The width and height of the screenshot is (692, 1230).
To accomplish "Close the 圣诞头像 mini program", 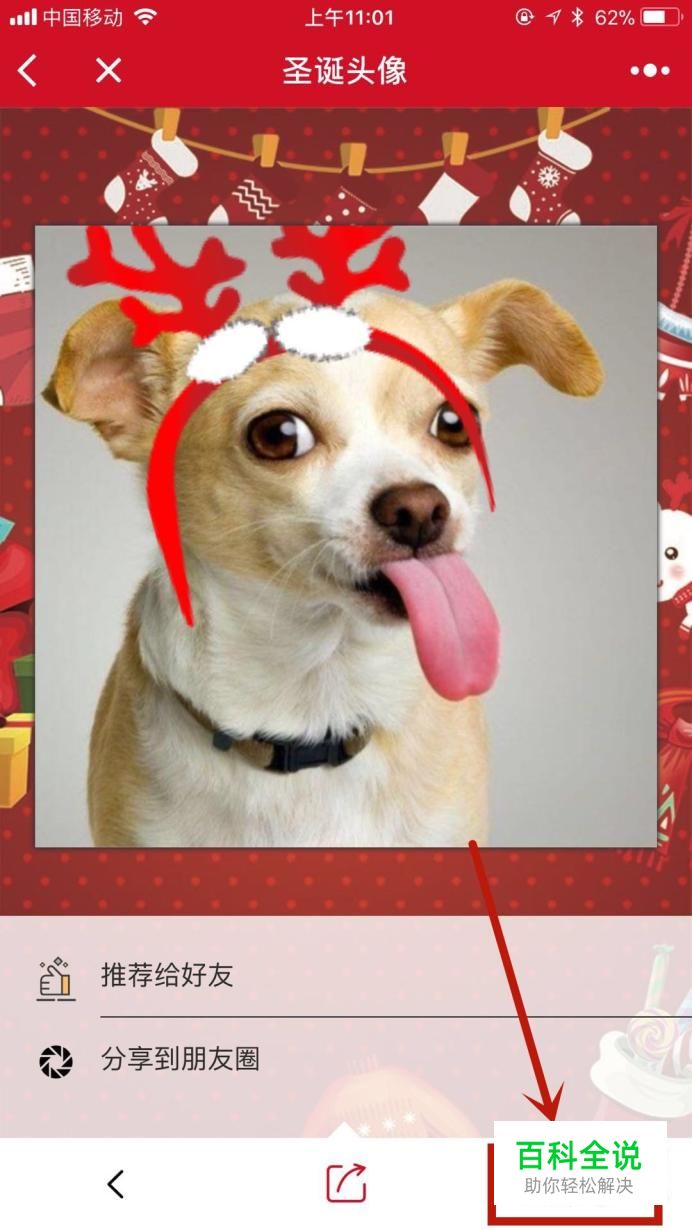I will [x=108, y=70].
